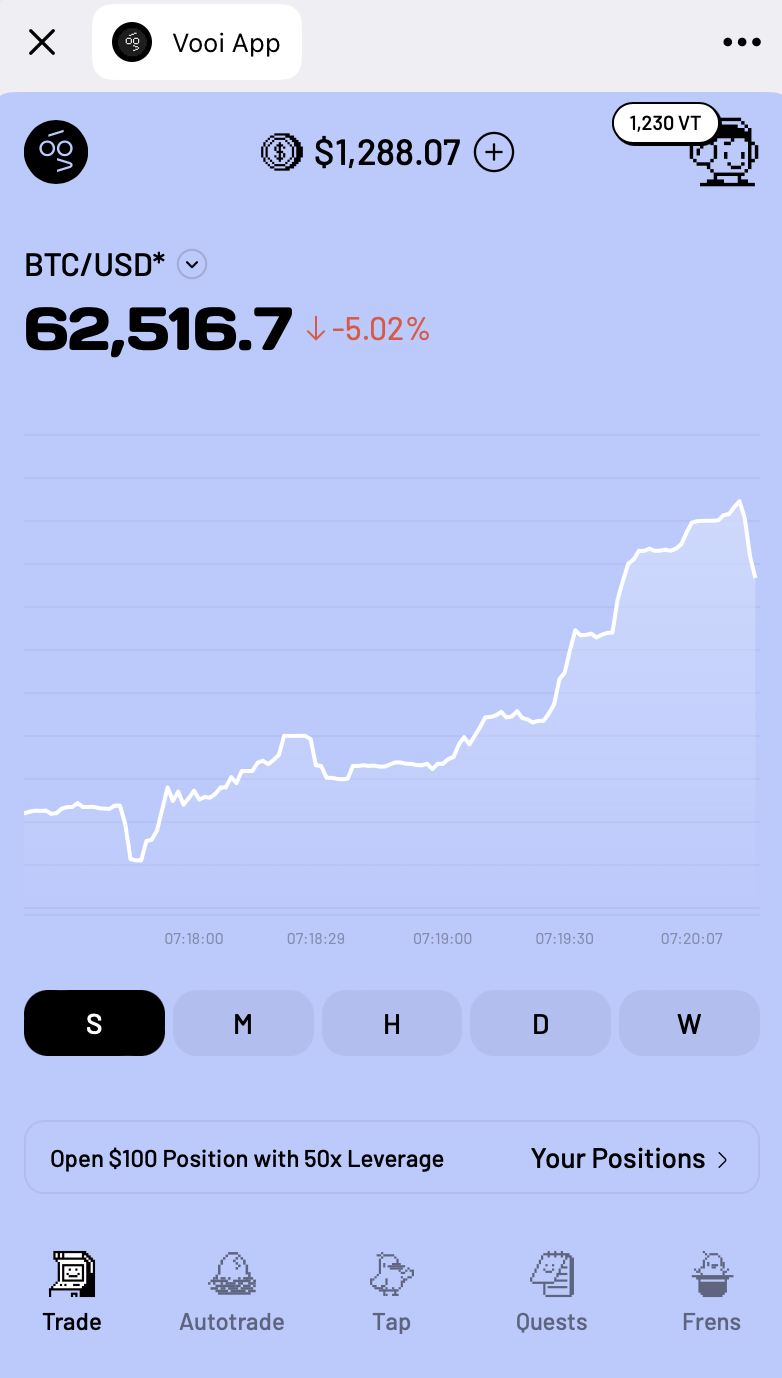Click the dollar coin balance icon

coord(282,152)
